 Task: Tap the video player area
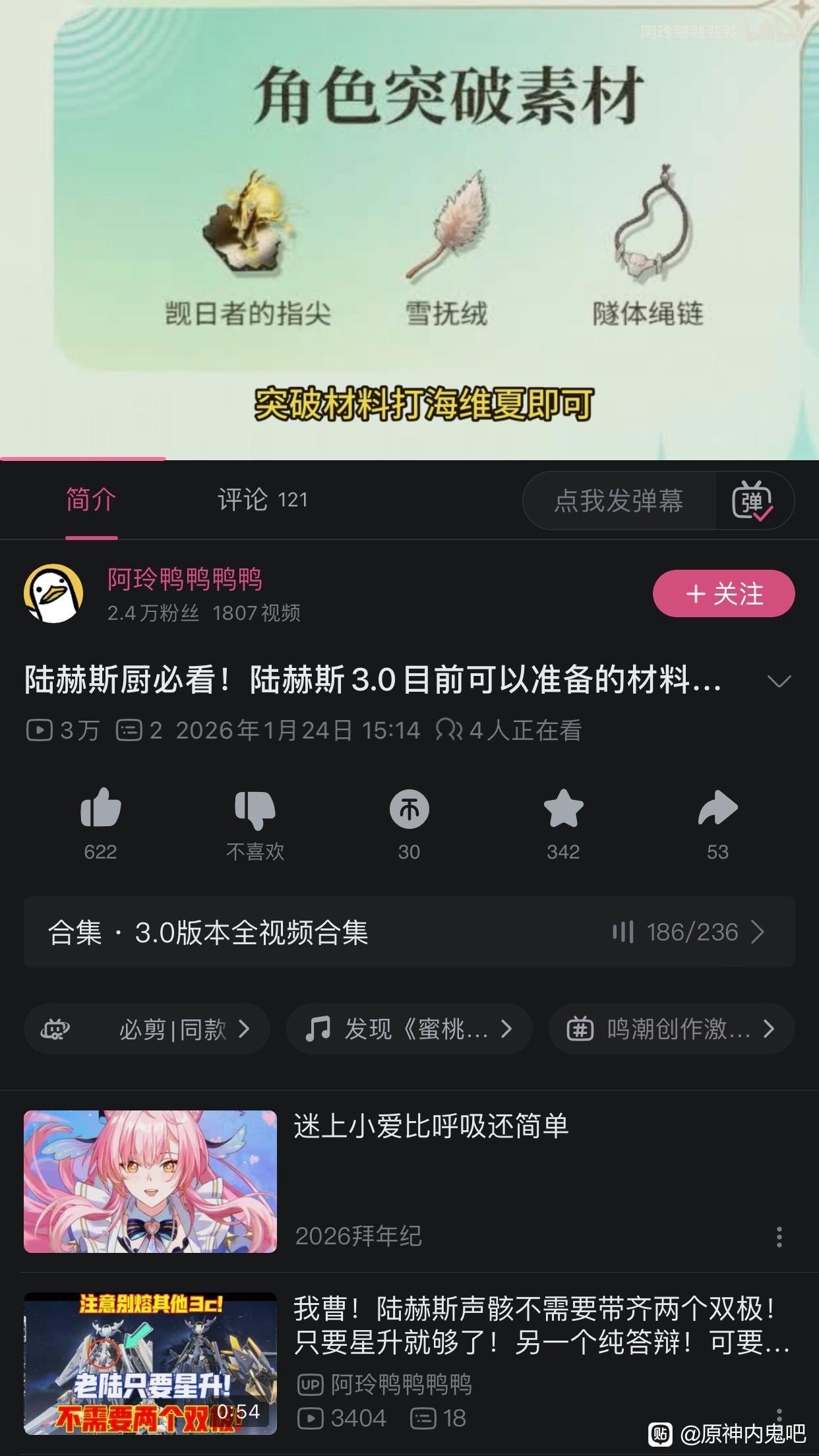tap(409, 229)
